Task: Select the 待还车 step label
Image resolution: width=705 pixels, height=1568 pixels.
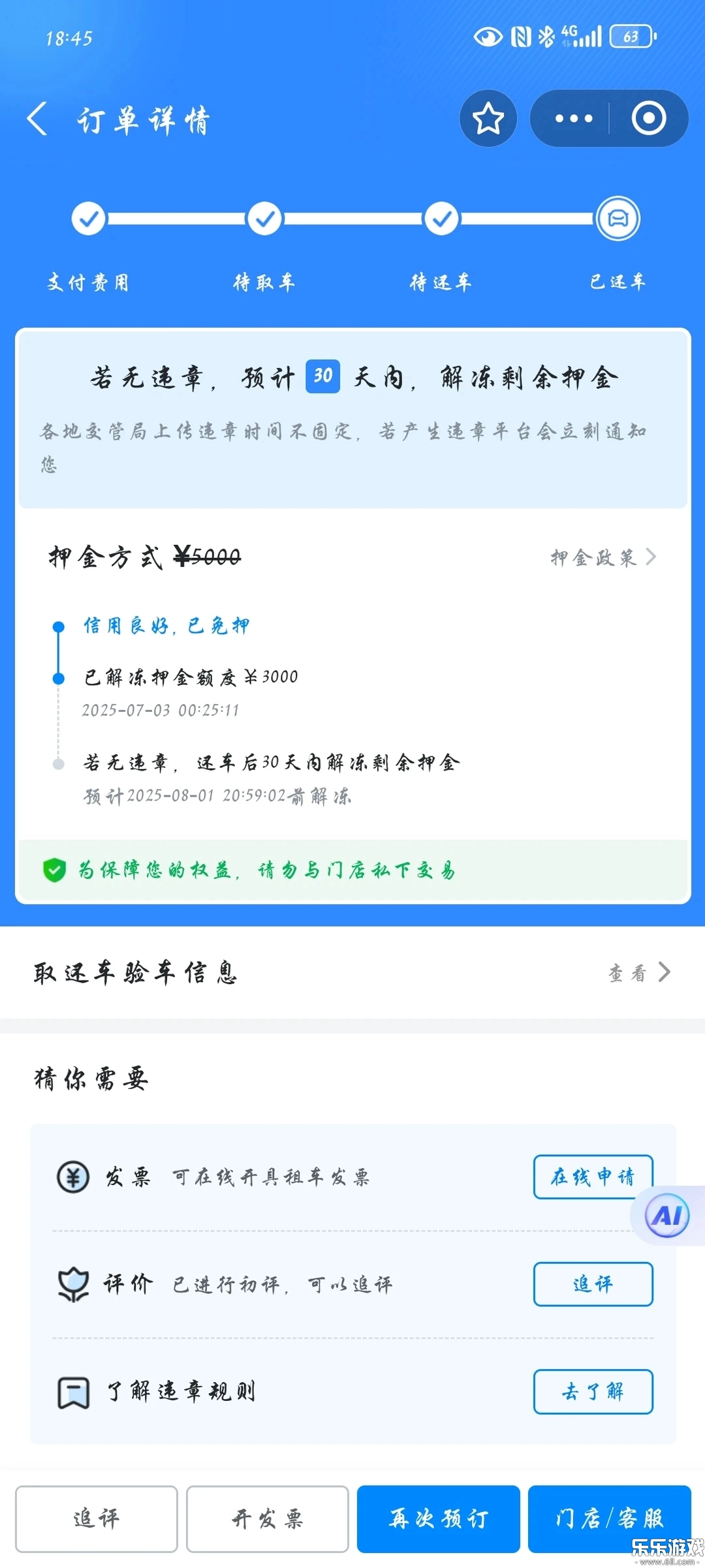Action: 441,282
